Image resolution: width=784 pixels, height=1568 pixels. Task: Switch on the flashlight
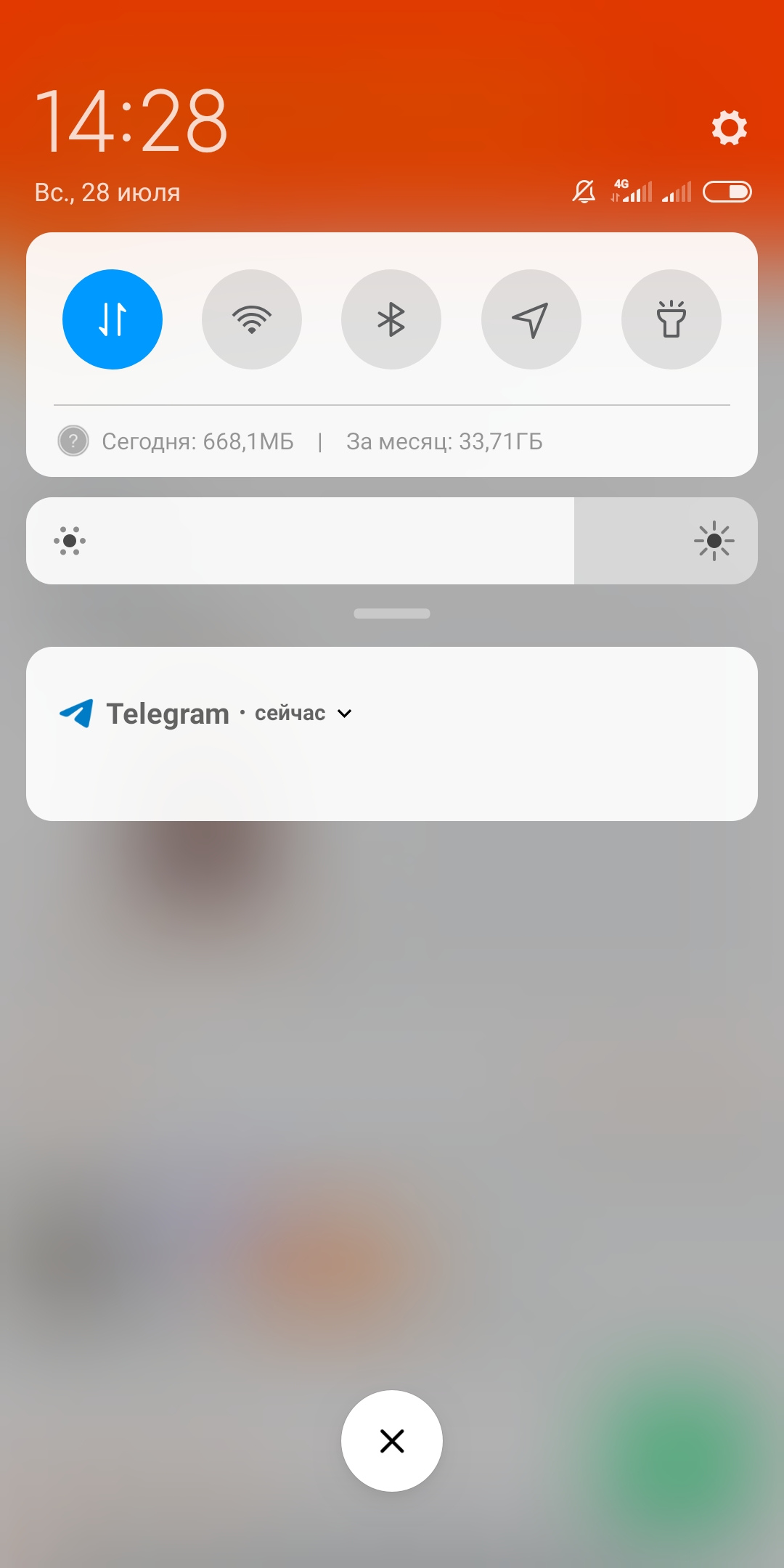tap(671, 319)
